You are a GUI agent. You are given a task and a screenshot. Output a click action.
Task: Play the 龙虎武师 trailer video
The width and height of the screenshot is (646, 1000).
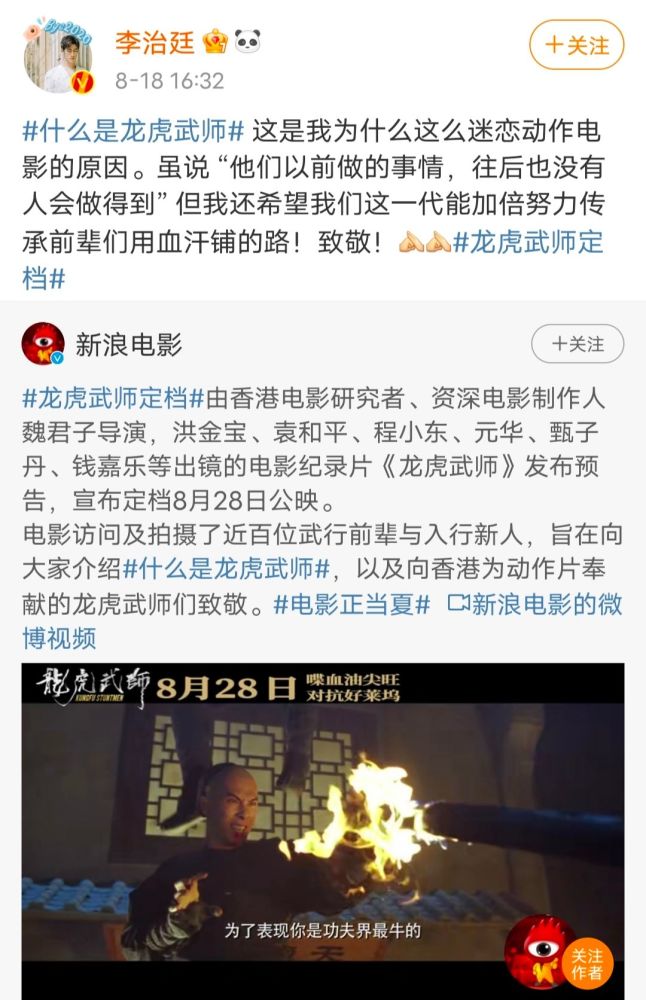tap(322, 820)
